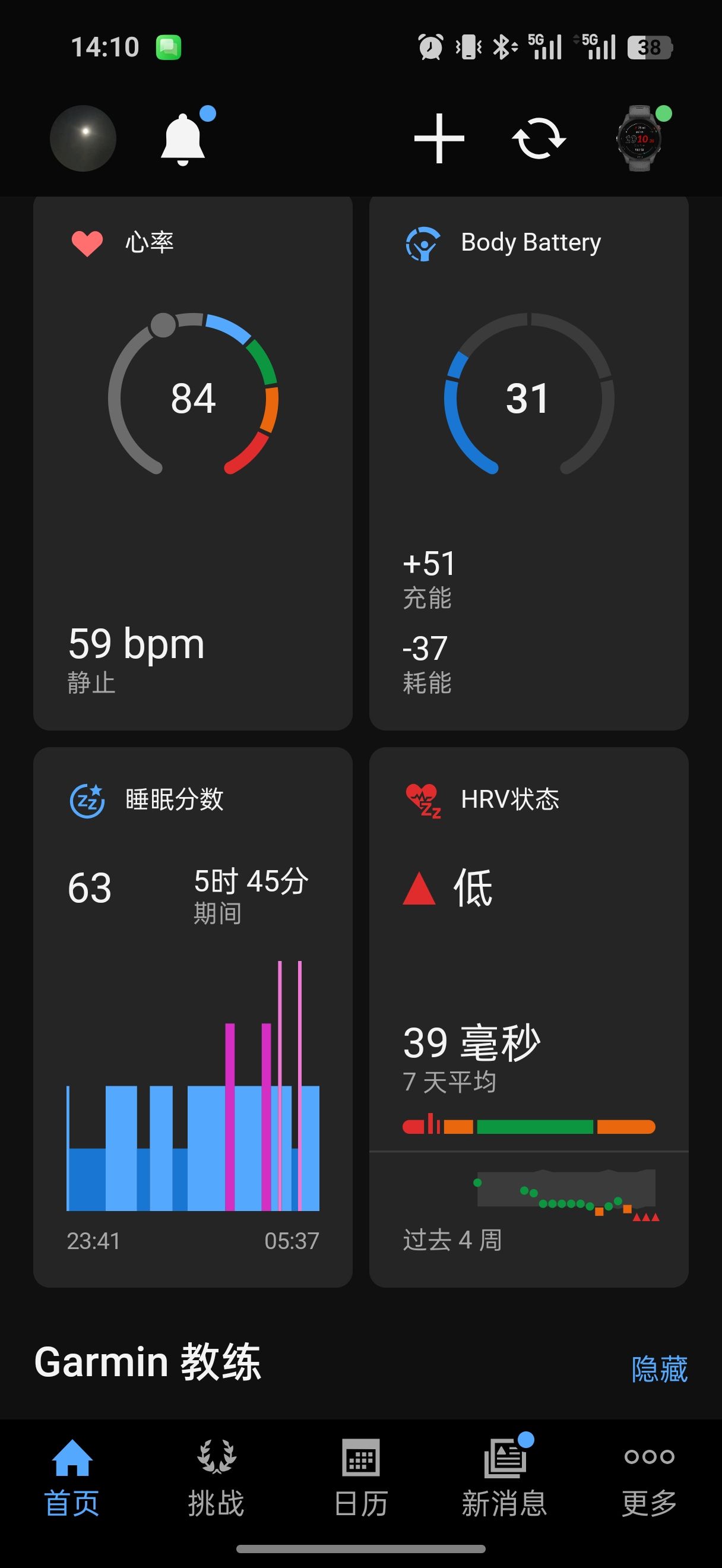This screenshot has height=1568, width=722.
Task: Open the Body Battery card
Action: [528, 463]
